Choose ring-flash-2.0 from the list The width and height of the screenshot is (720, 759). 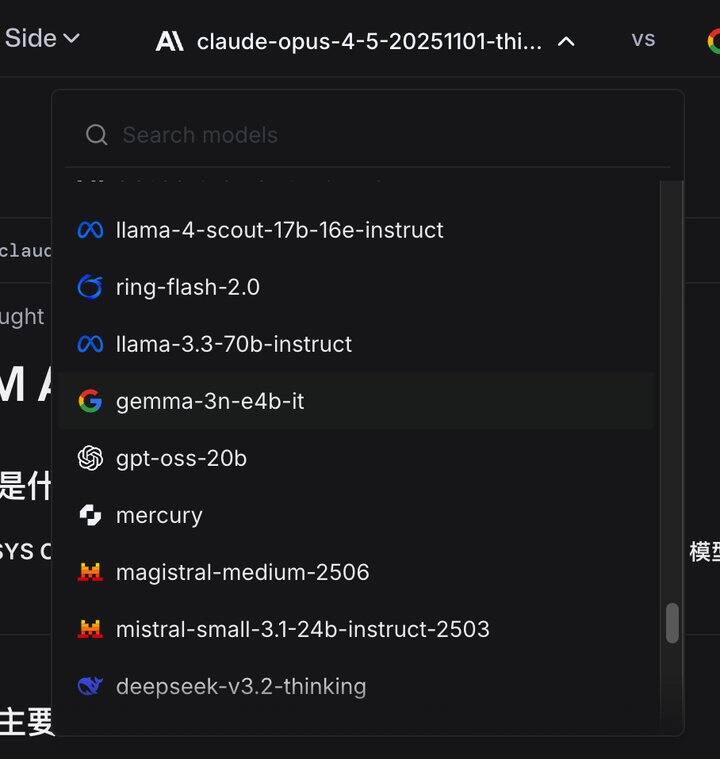188,287
